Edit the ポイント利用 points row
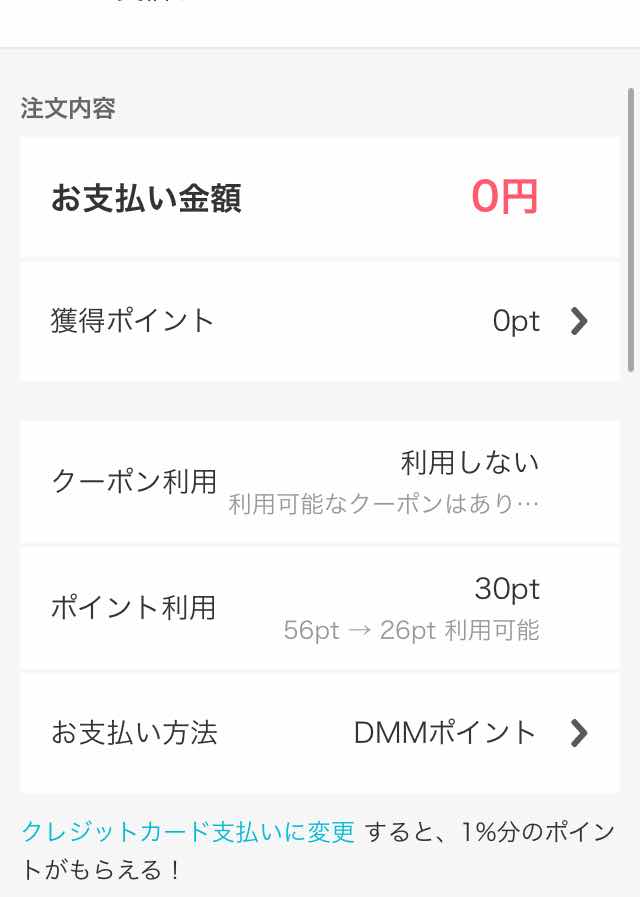This screenshot has height=897, width=640. coord(320,608)
